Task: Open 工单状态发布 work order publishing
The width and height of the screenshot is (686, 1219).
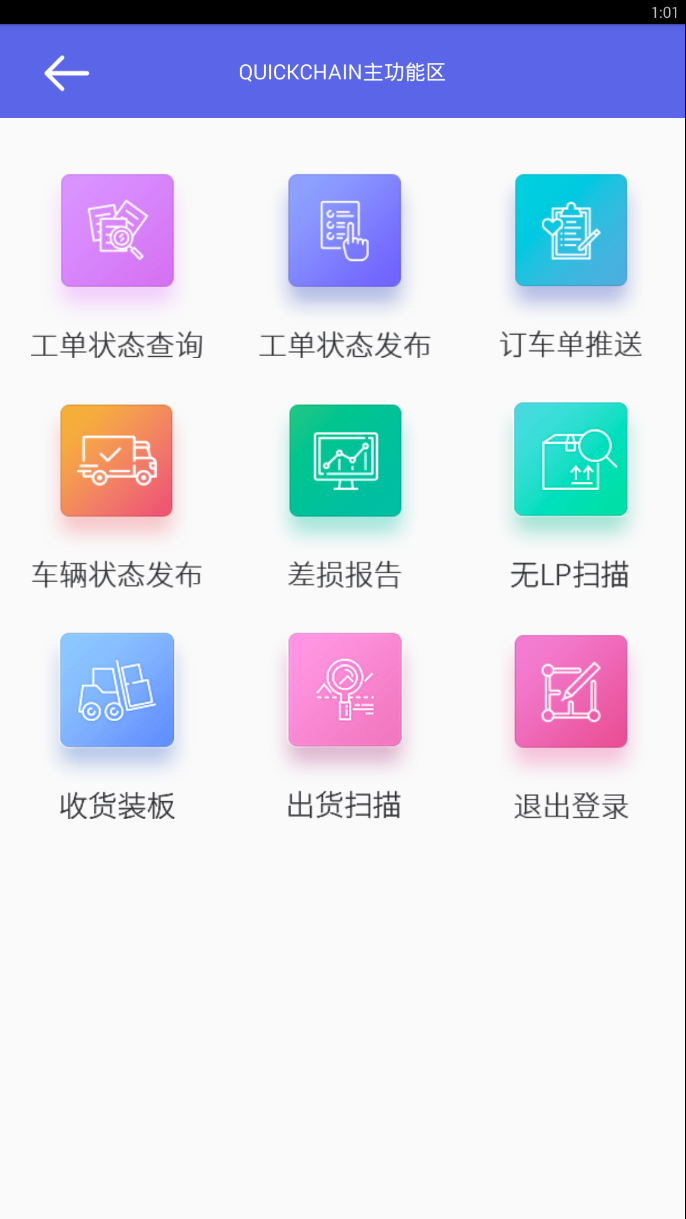Action: click(x=344, y=231)
